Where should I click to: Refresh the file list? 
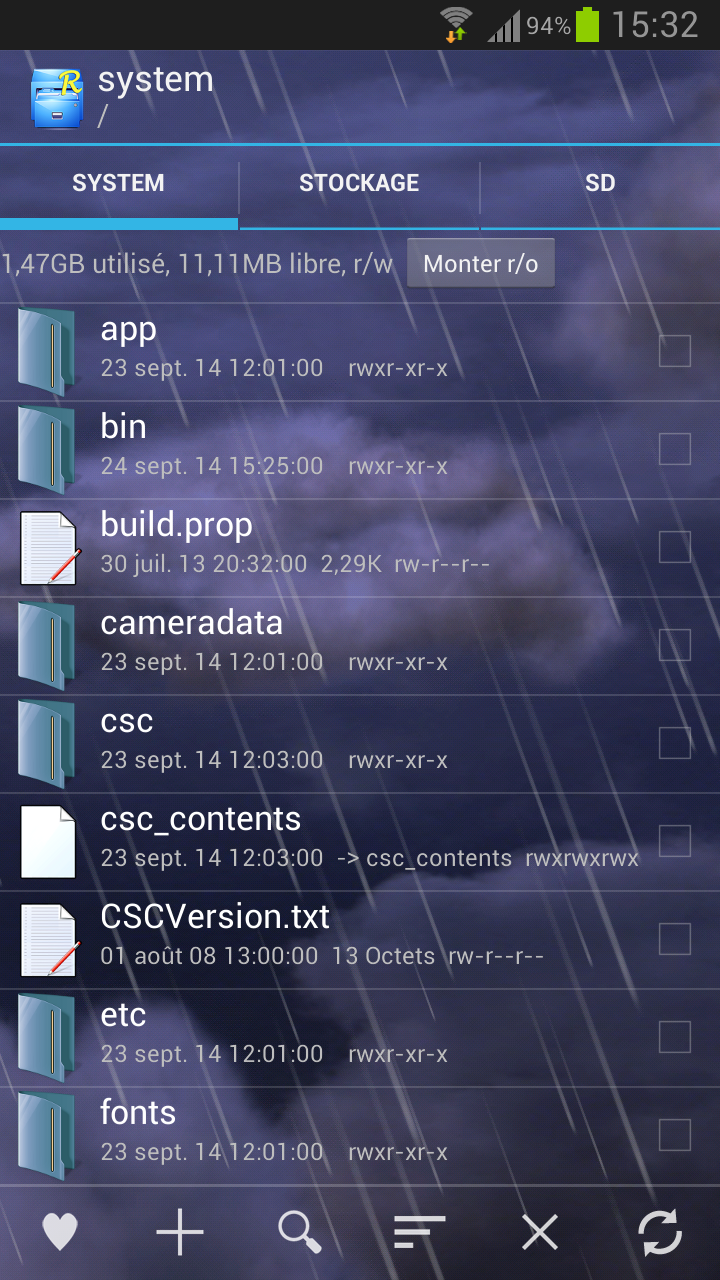[660, 1232]
